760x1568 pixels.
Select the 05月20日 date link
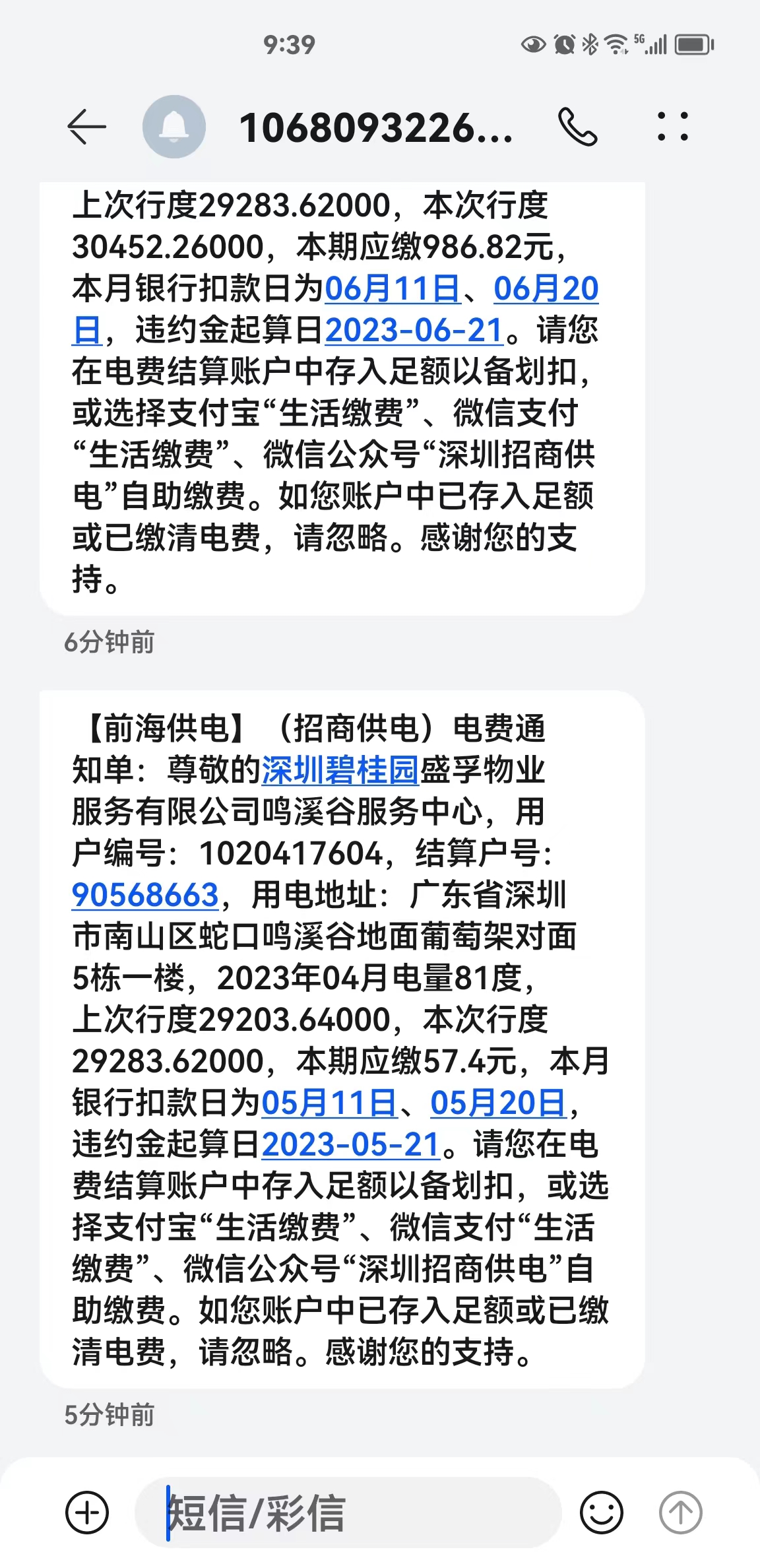[x=498, y=1103]
